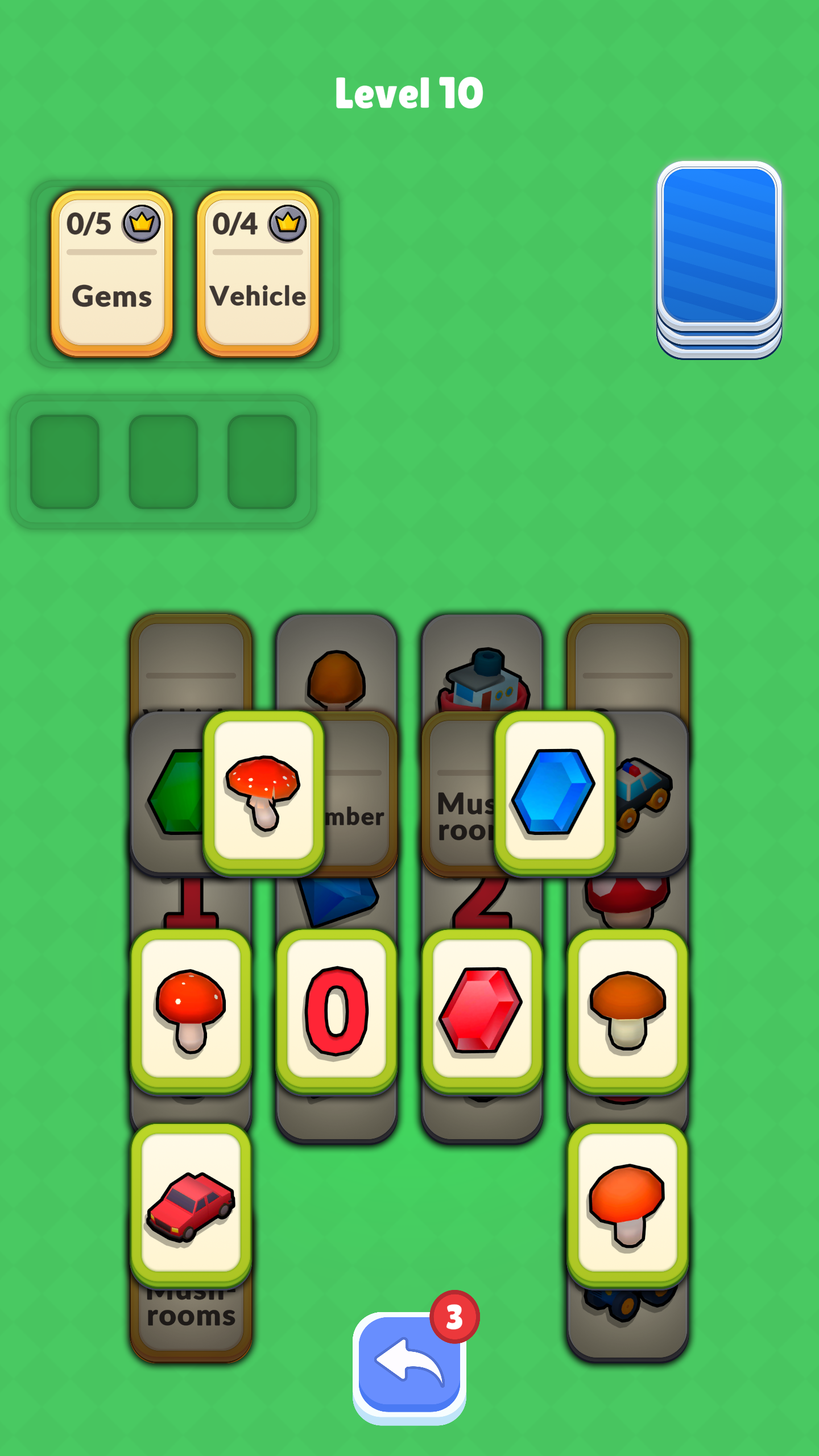
Task: Select the white-spotted red mushroom card
Action: (263, 792)
